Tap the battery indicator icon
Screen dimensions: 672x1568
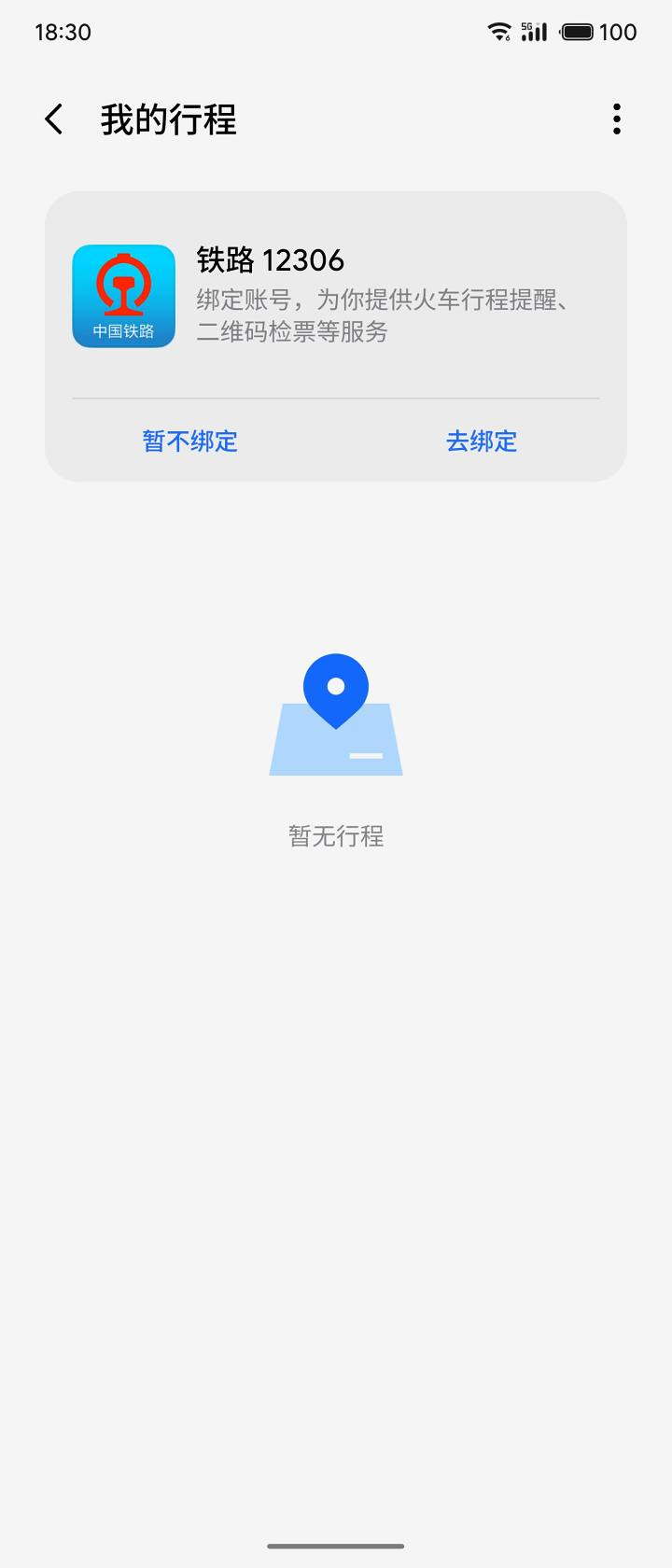577,31
